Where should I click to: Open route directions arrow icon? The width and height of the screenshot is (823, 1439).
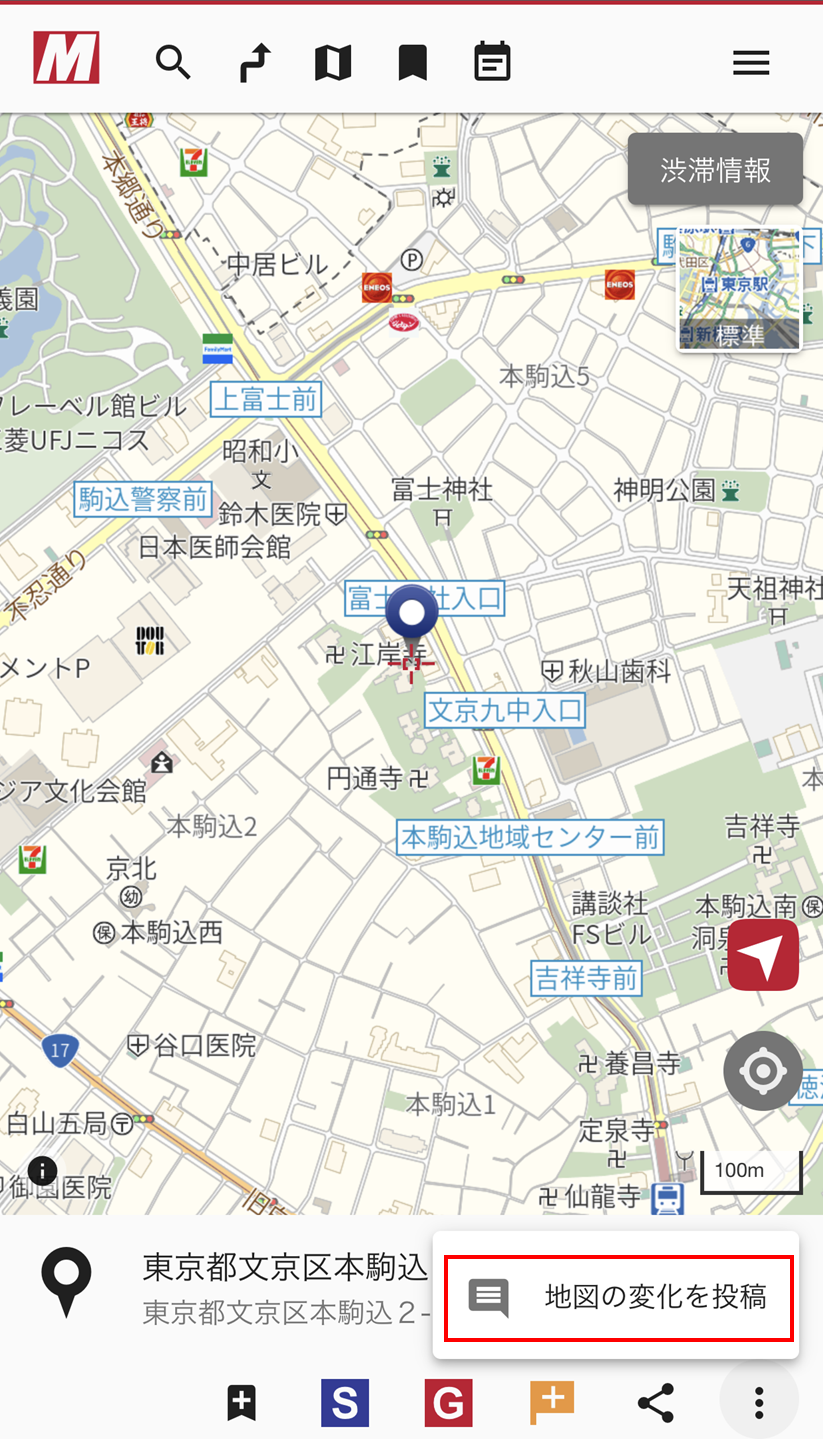click(254, 63)
